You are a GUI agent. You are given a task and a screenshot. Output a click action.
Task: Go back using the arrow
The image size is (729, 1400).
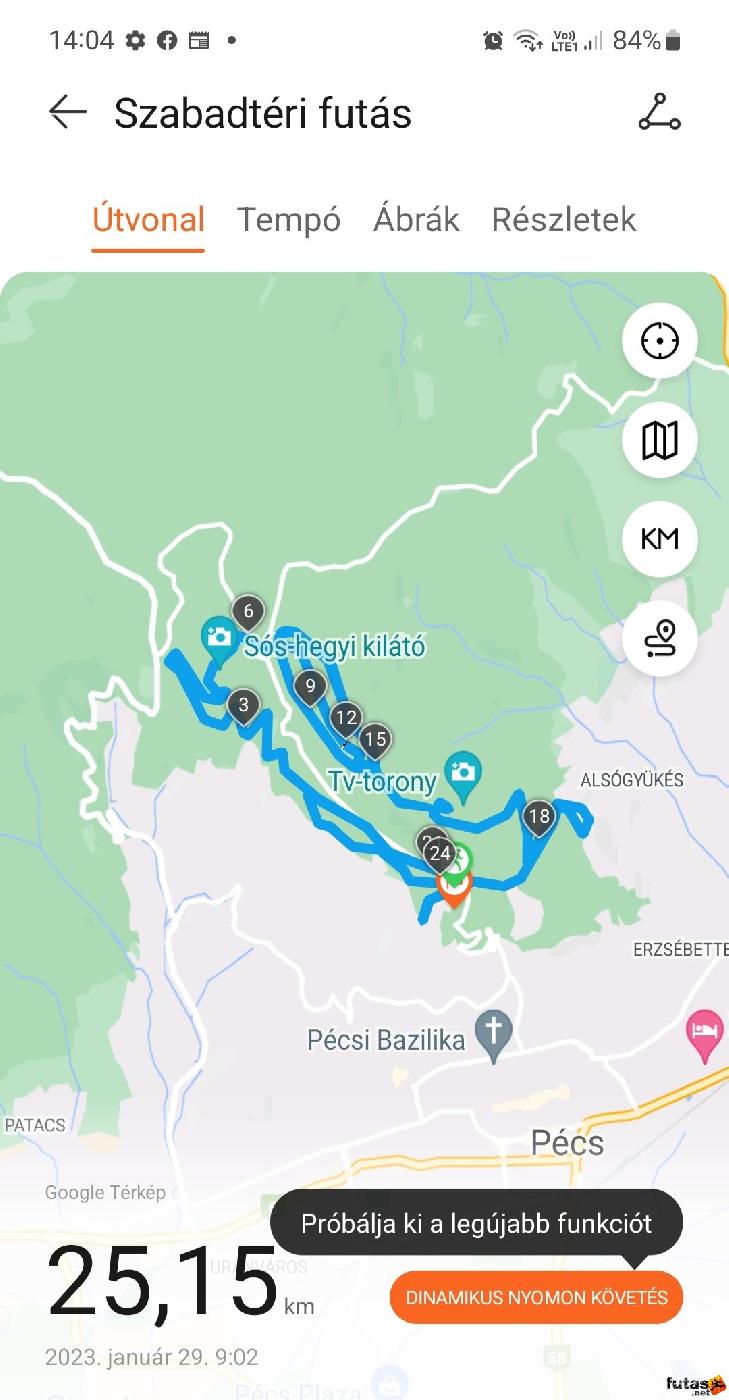[68, 113]
